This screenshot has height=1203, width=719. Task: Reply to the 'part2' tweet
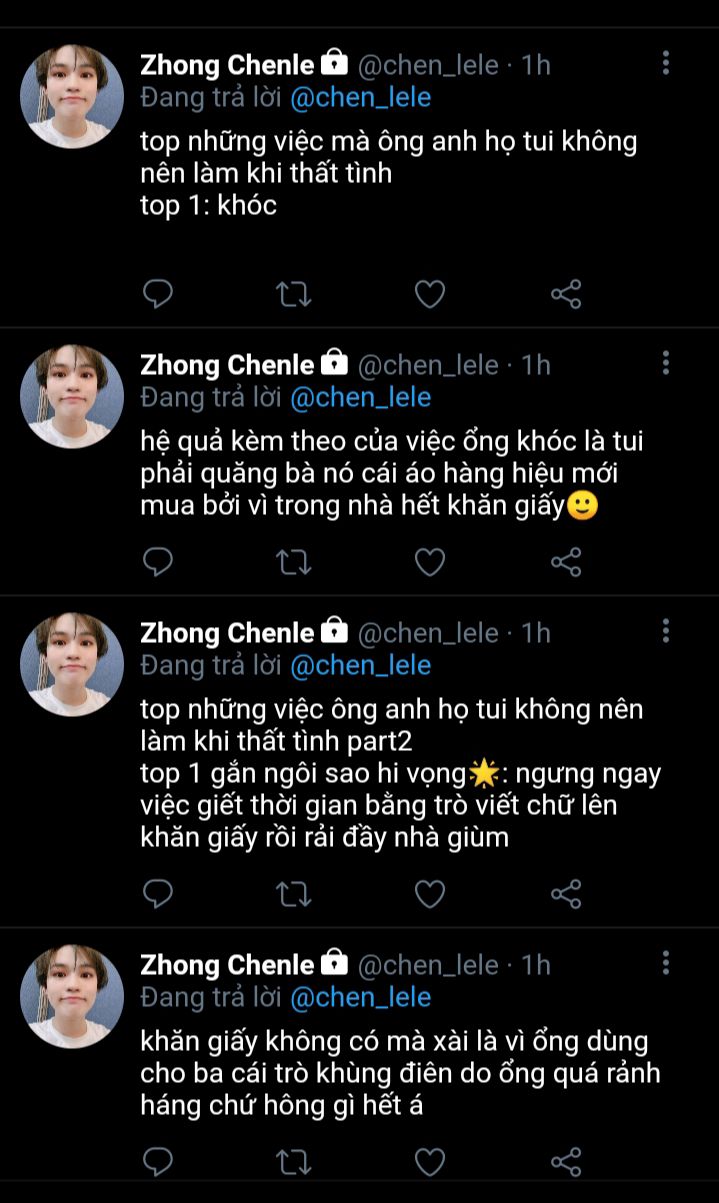(x=158, y=893)
